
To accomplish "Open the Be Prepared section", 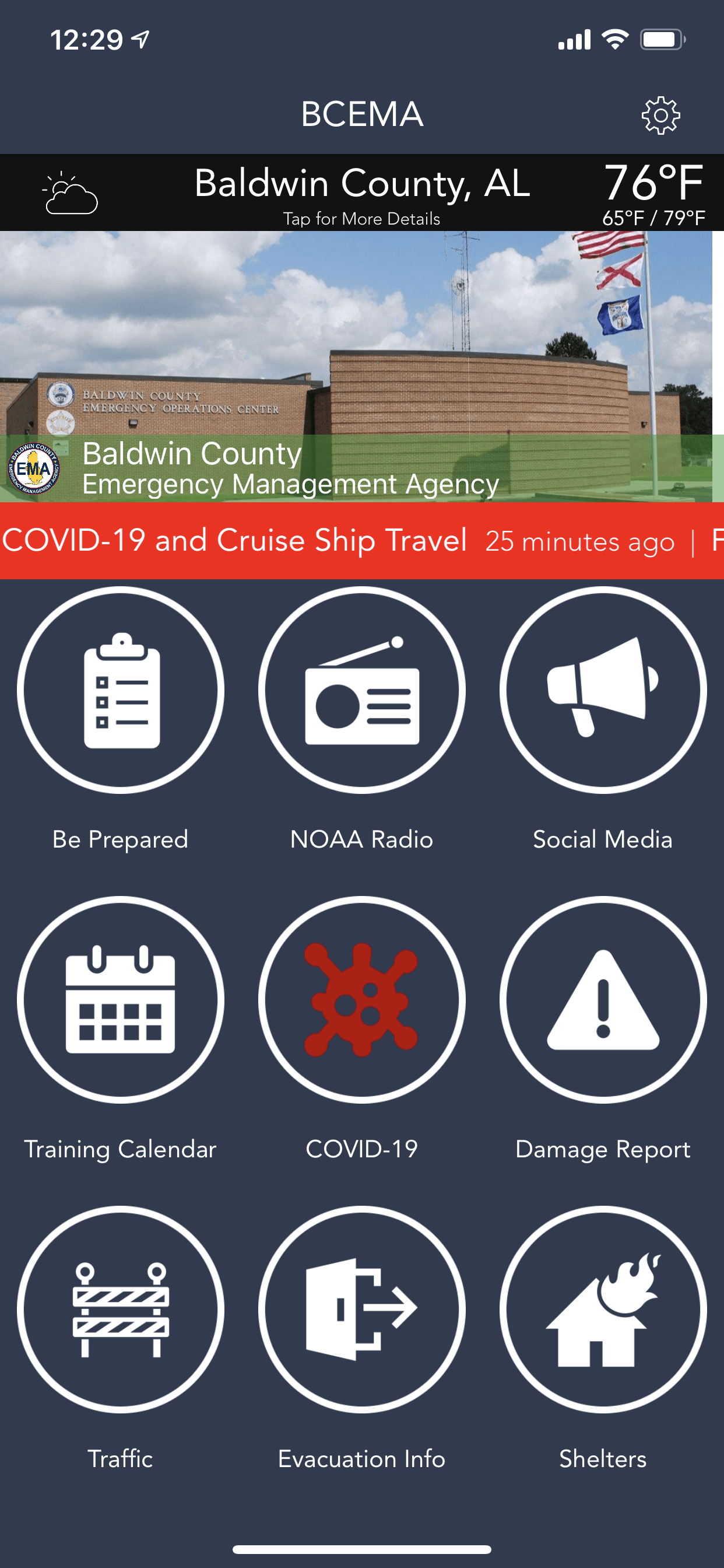I will pyautogui.click(x=121, y=690).
